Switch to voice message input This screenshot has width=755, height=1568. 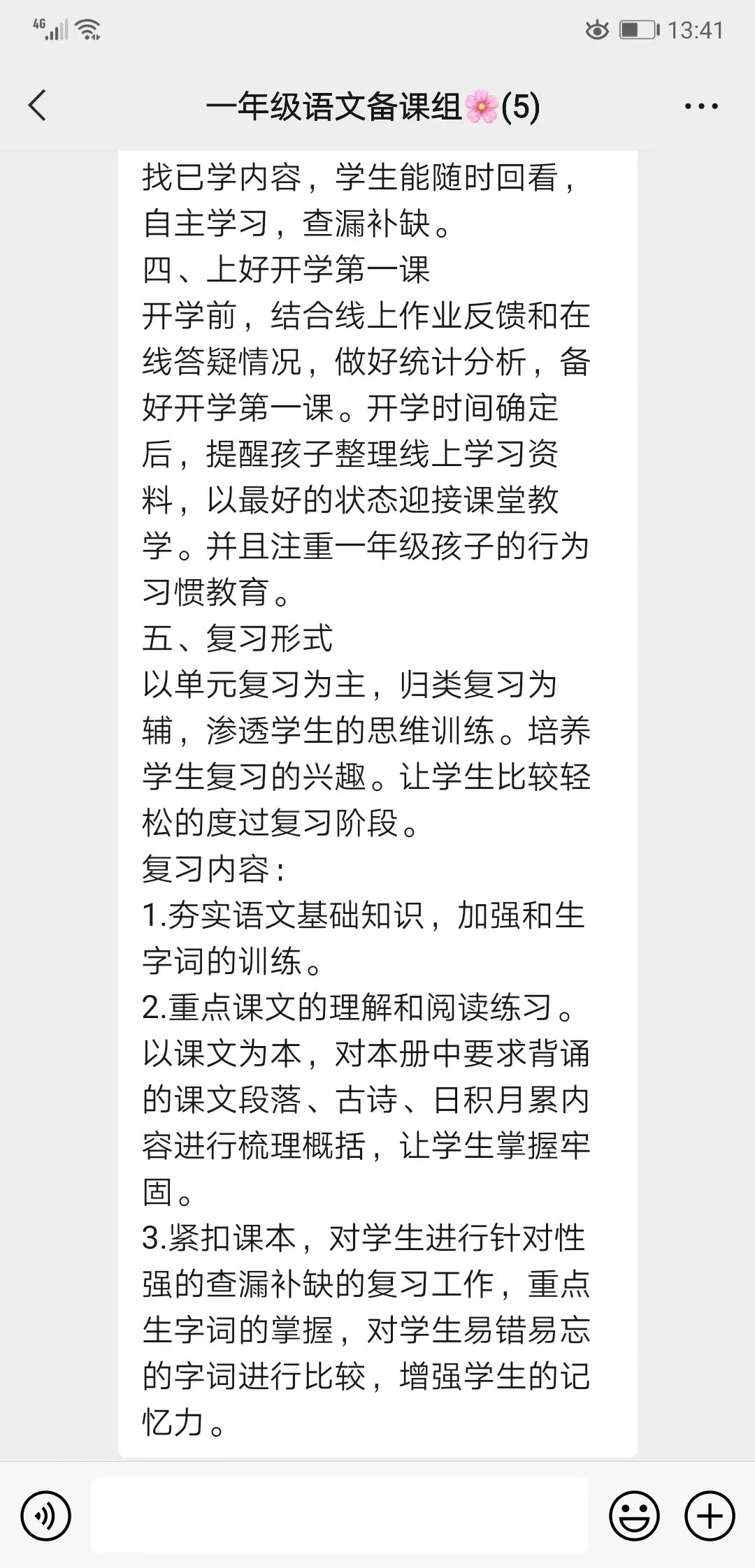click(x=46, y=1516)
